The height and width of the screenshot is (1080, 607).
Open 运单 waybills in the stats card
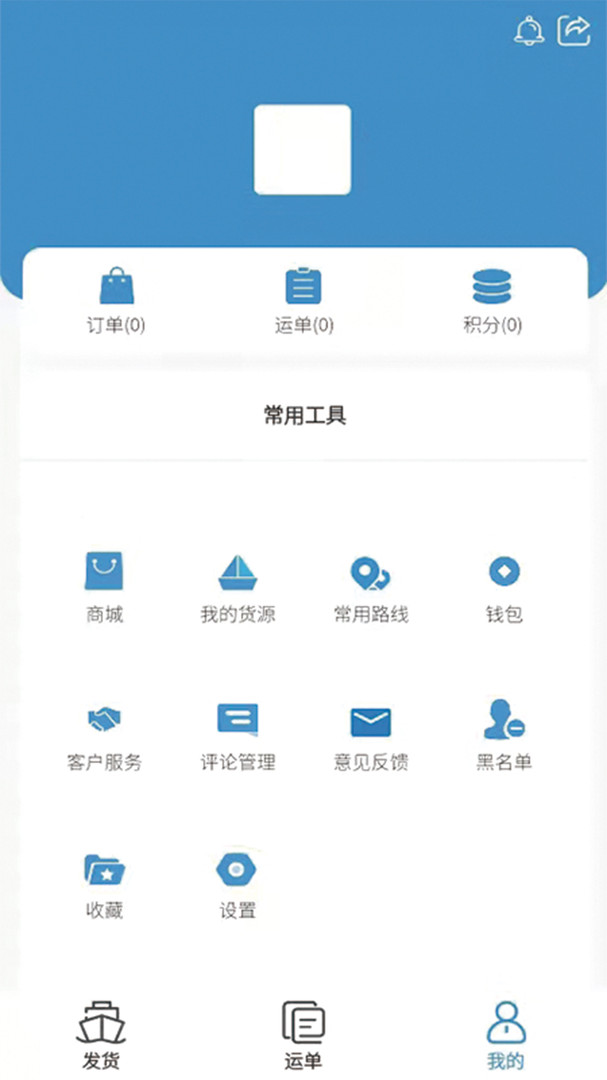[x=304, y=302]
